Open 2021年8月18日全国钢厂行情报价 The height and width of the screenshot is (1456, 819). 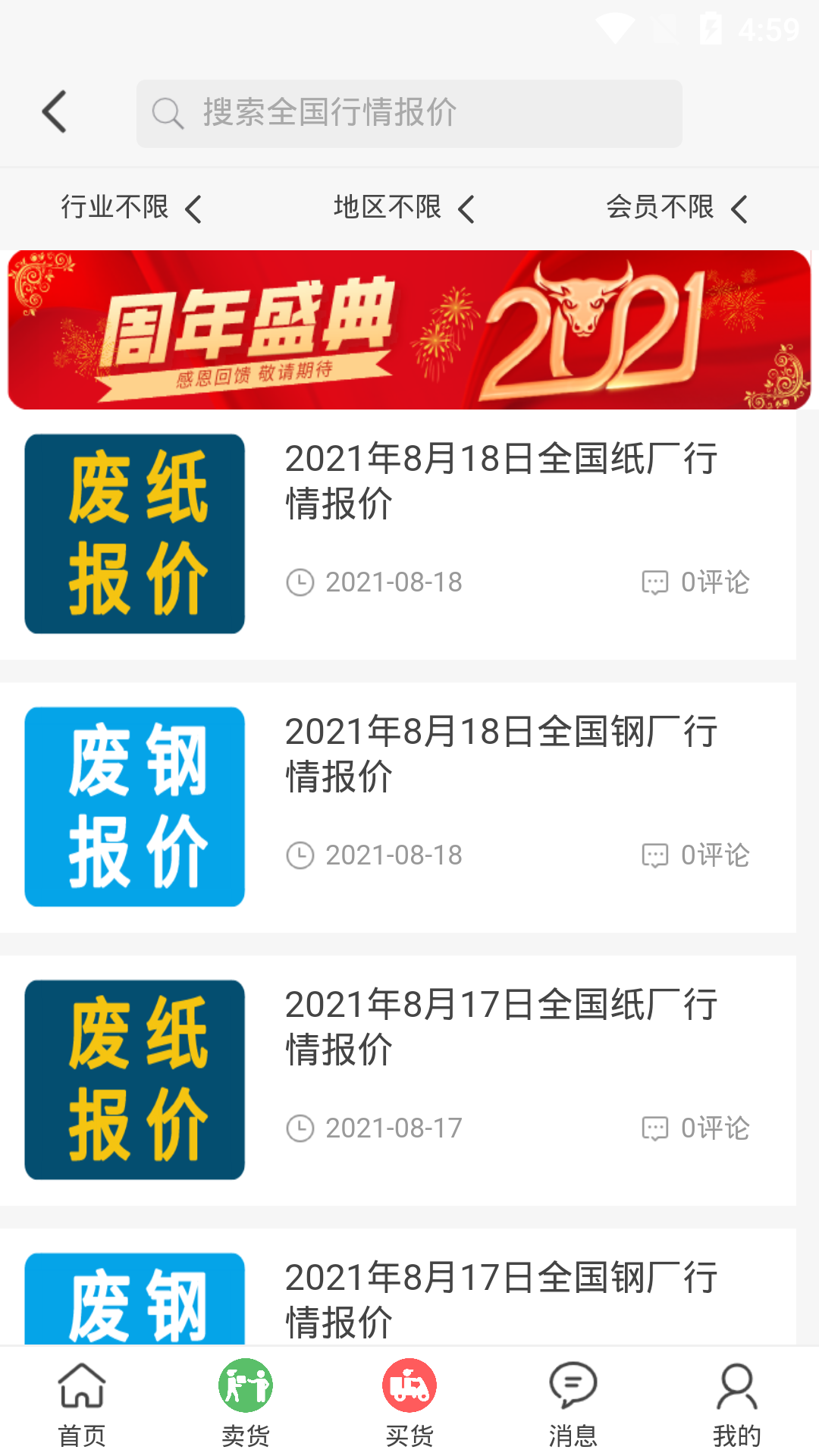pyautogui.click(x=500, y=754)
